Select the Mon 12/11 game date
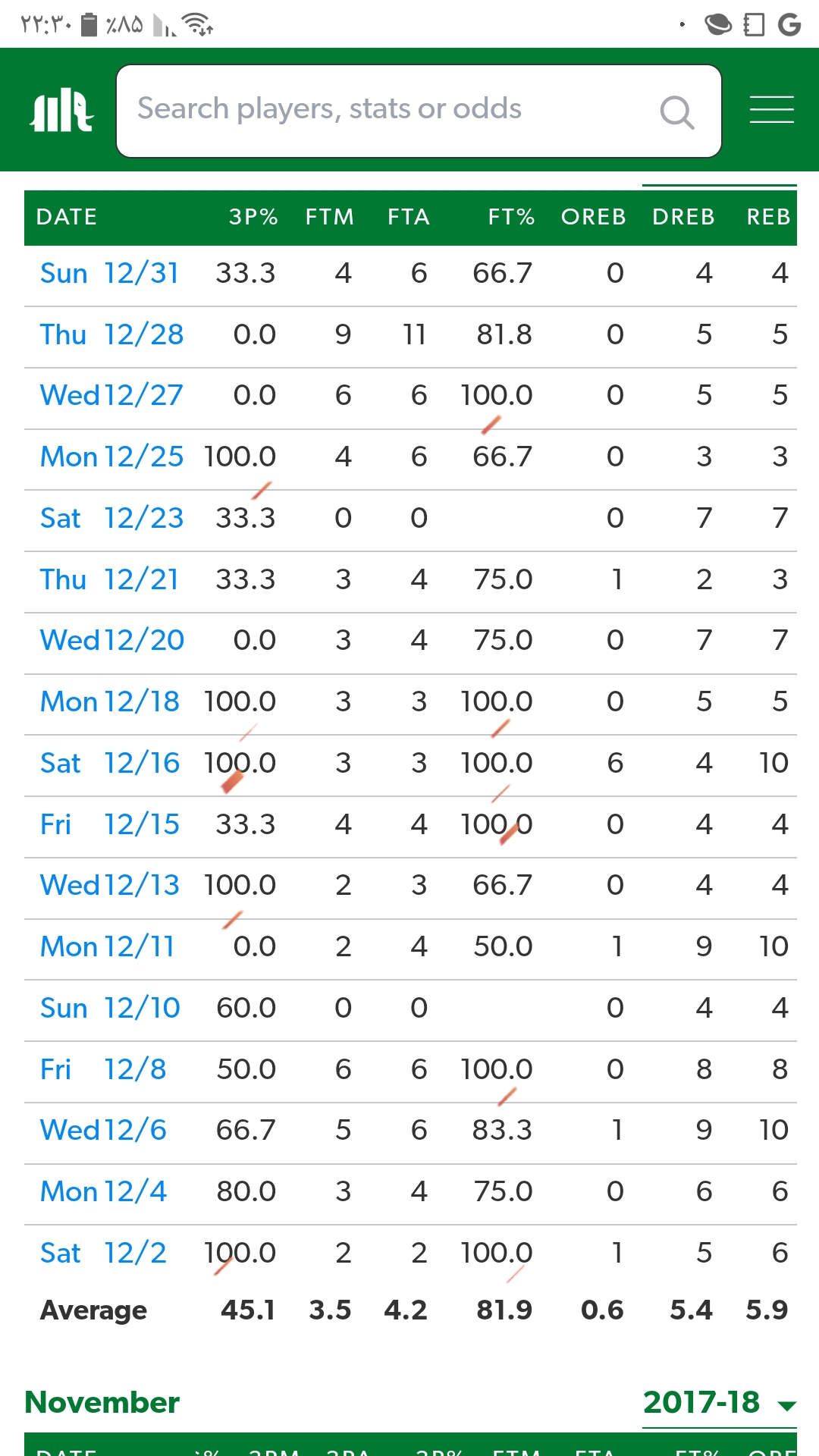819x1456 pixels. coord(107,947)
